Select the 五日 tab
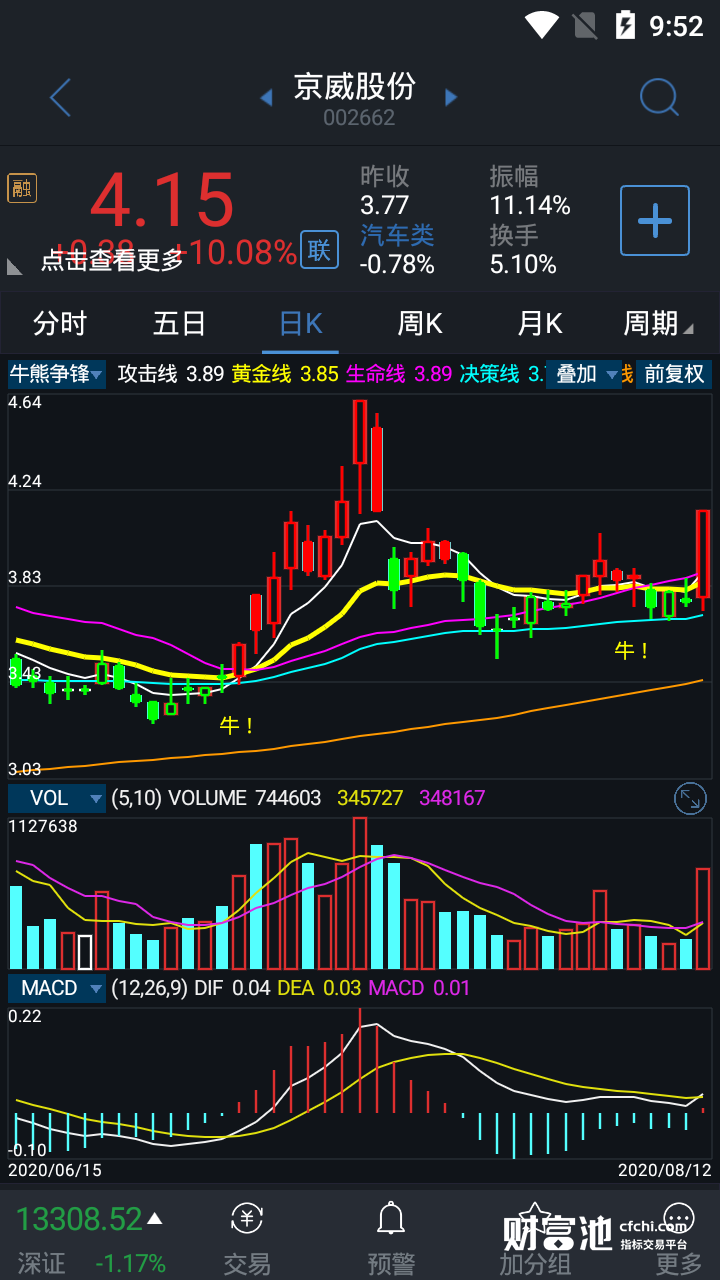The image size is (720, 1280). tap(180, 324)
